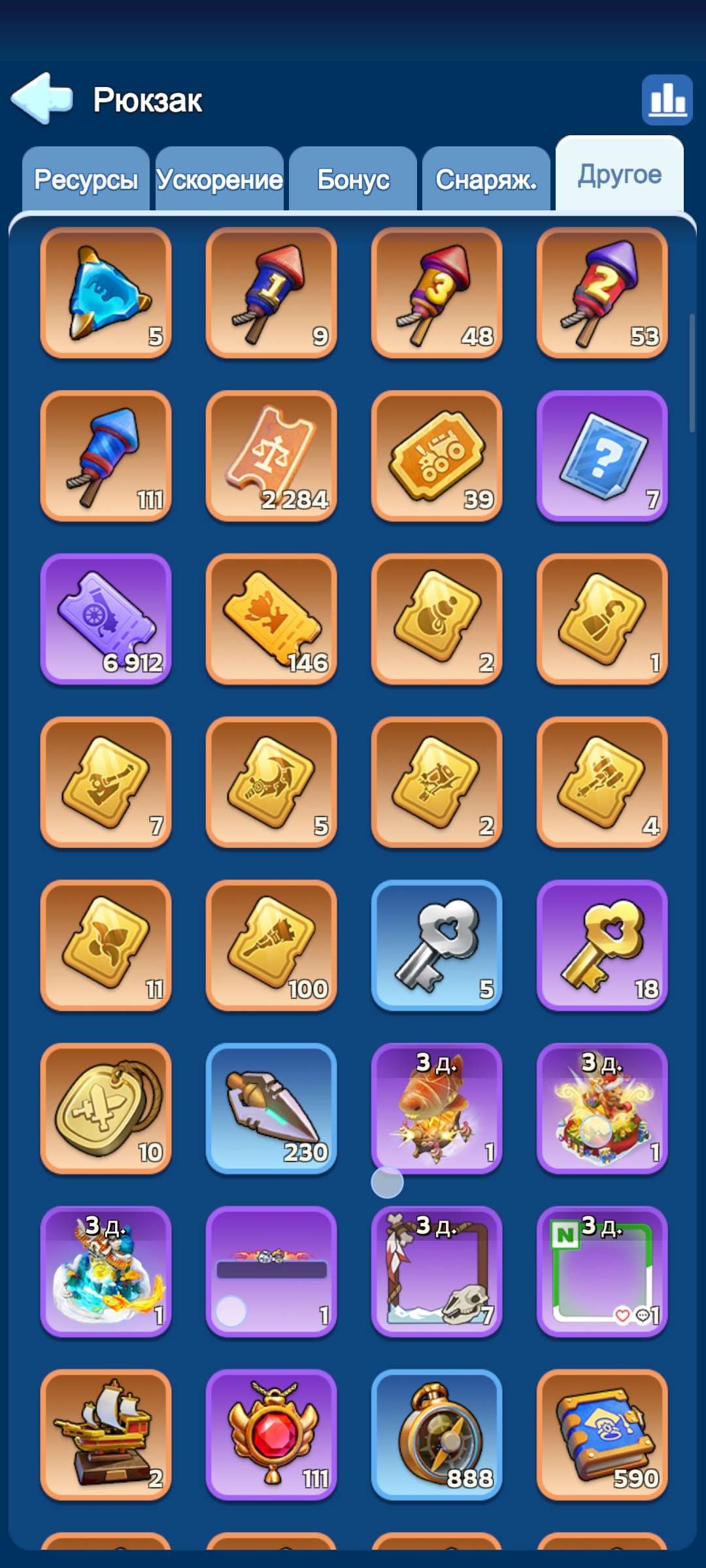Select the silver heart key item
Screen dimensions: 706x1568
click(x=437, y=945)
